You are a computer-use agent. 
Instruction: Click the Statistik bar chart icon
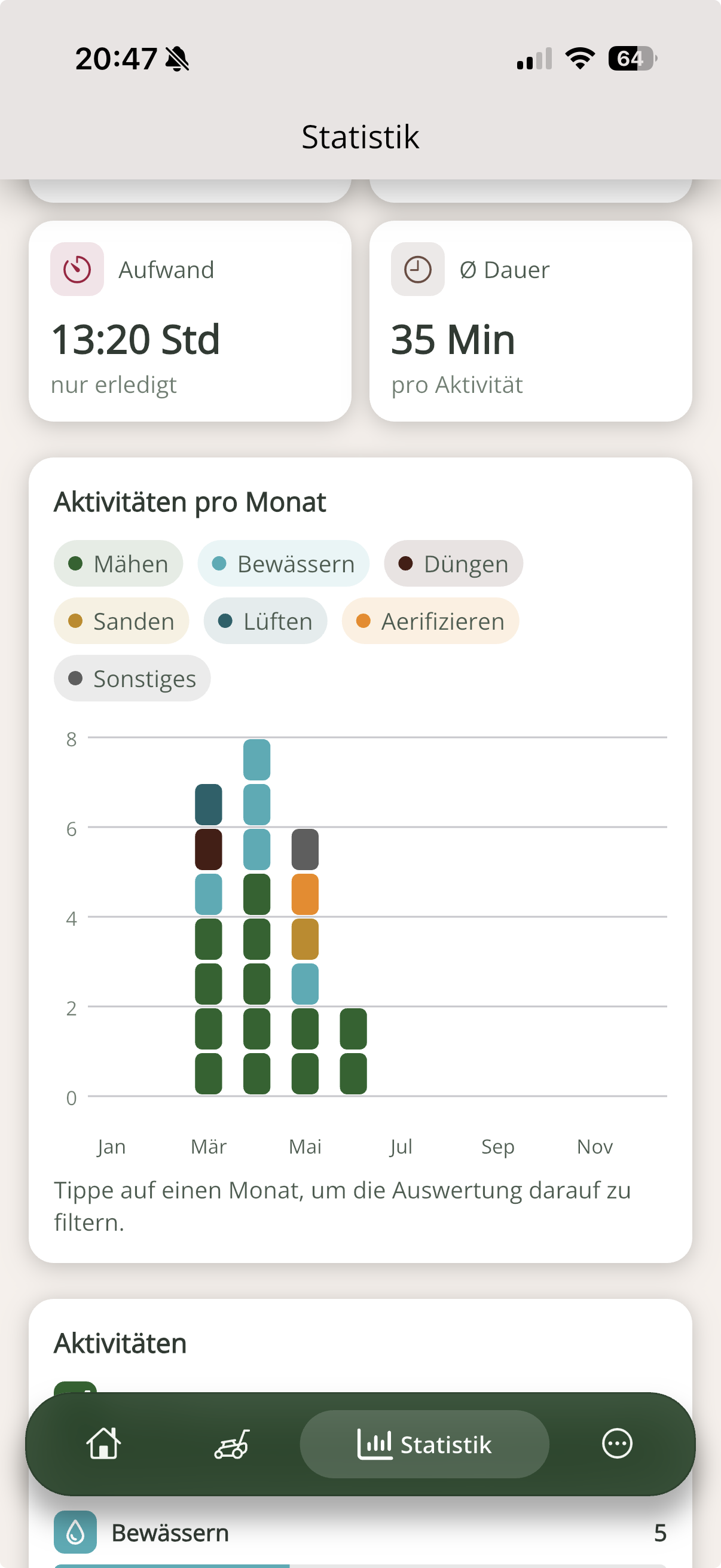375,1443
